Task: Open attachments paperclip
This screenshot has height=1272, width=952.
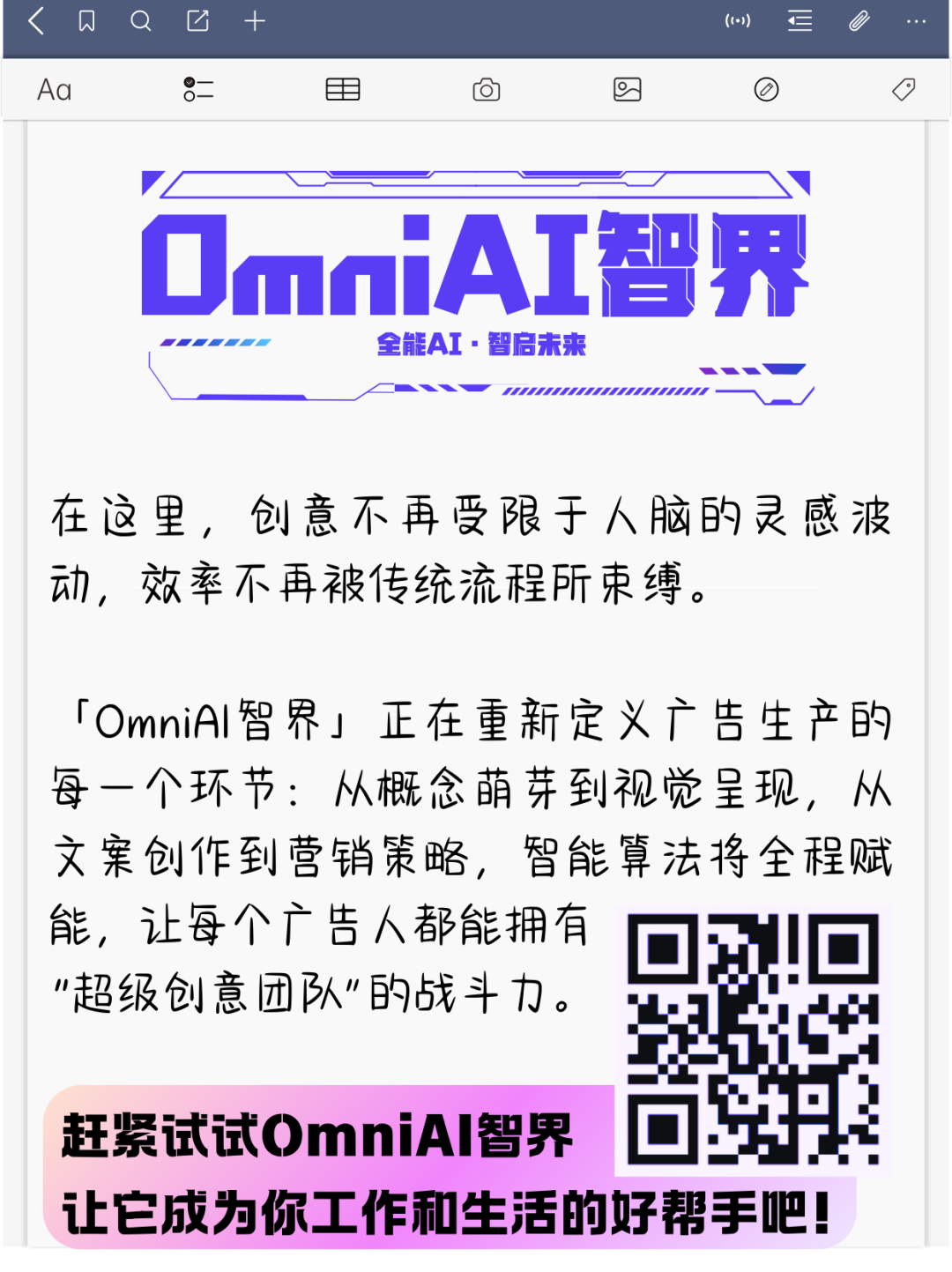Action: coord(859,21)
